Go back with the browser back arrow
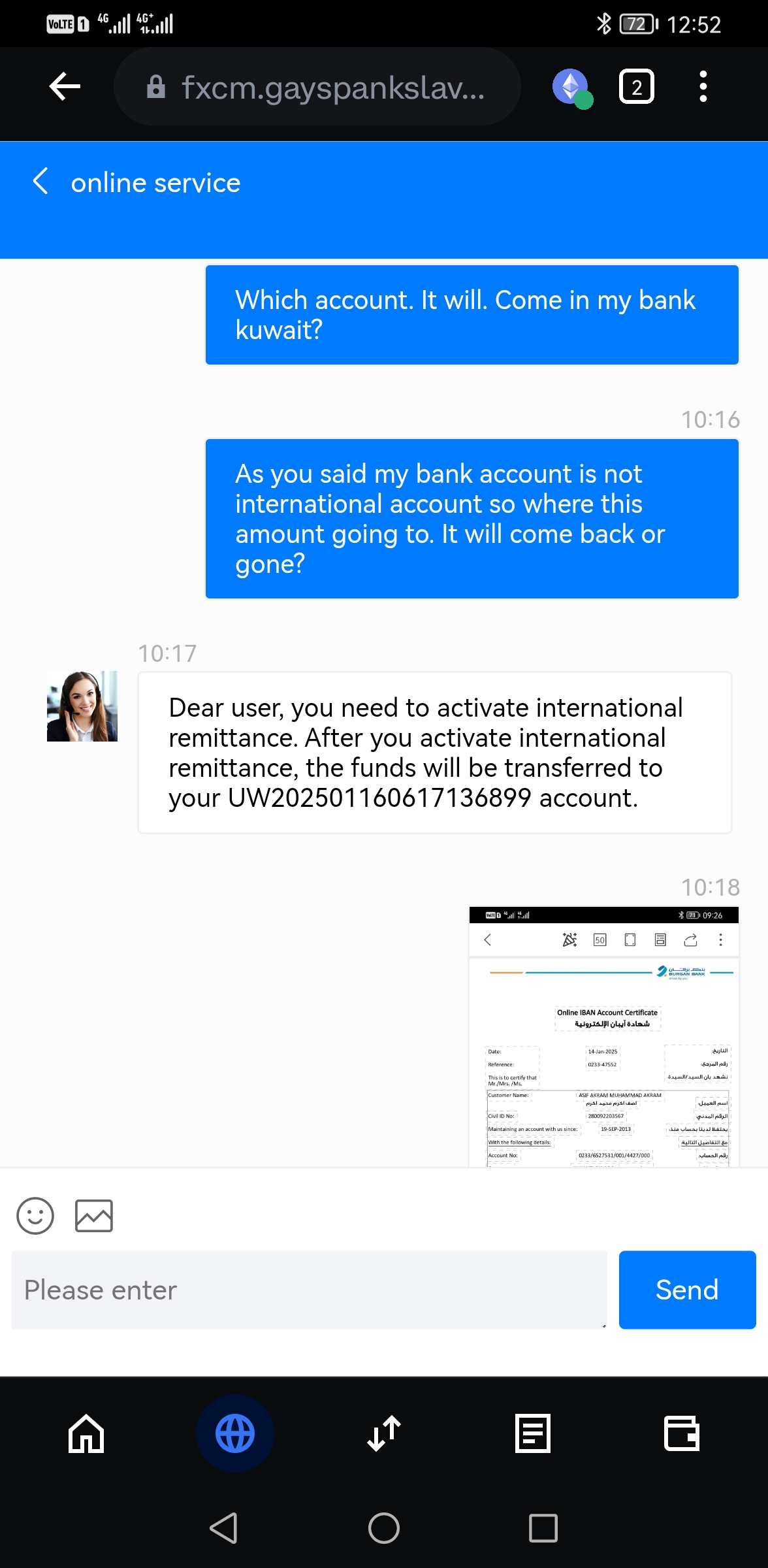 coord(65,86)
